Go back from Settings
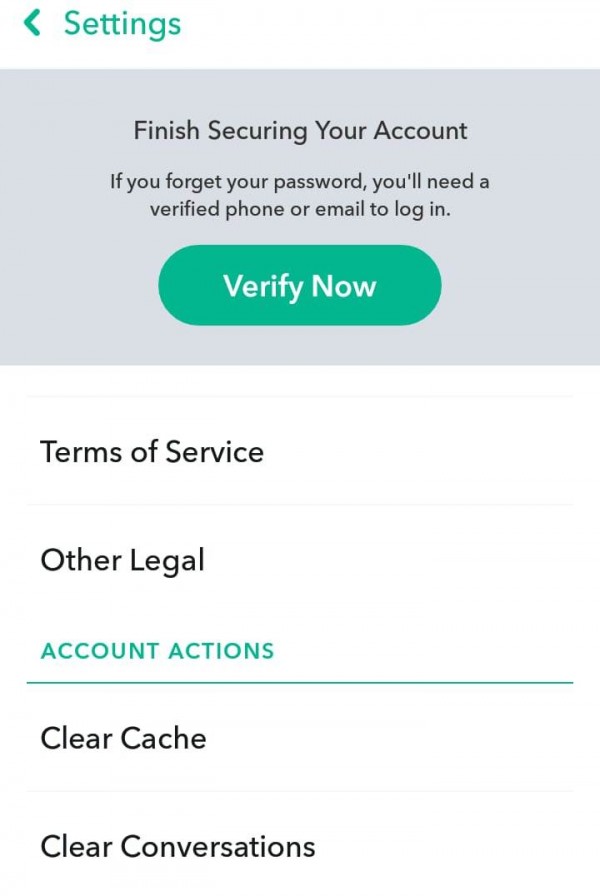Screen dimensions: 600x896 tap(34, 23)
